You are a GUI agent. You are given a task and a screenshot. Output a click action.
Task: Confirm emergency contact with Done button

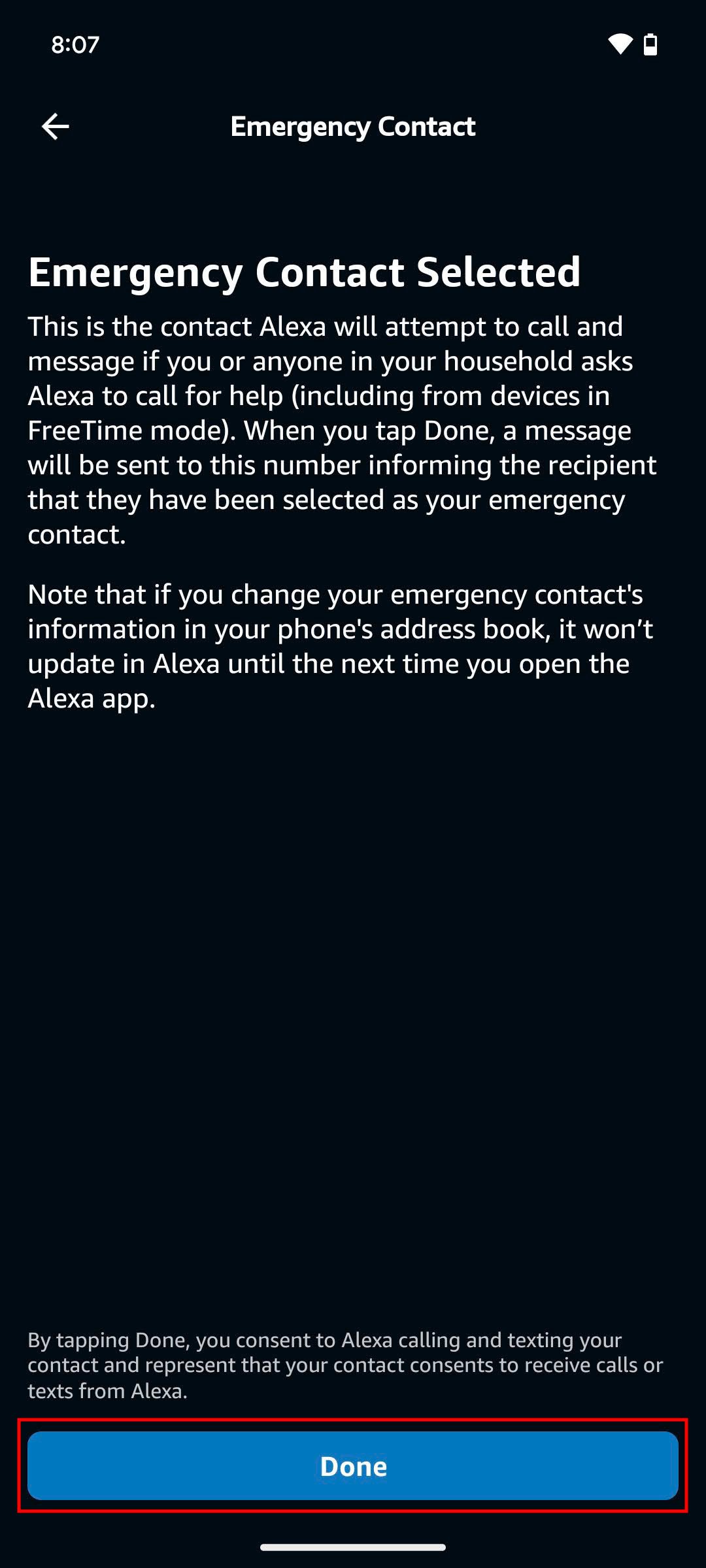(353, 1466)
